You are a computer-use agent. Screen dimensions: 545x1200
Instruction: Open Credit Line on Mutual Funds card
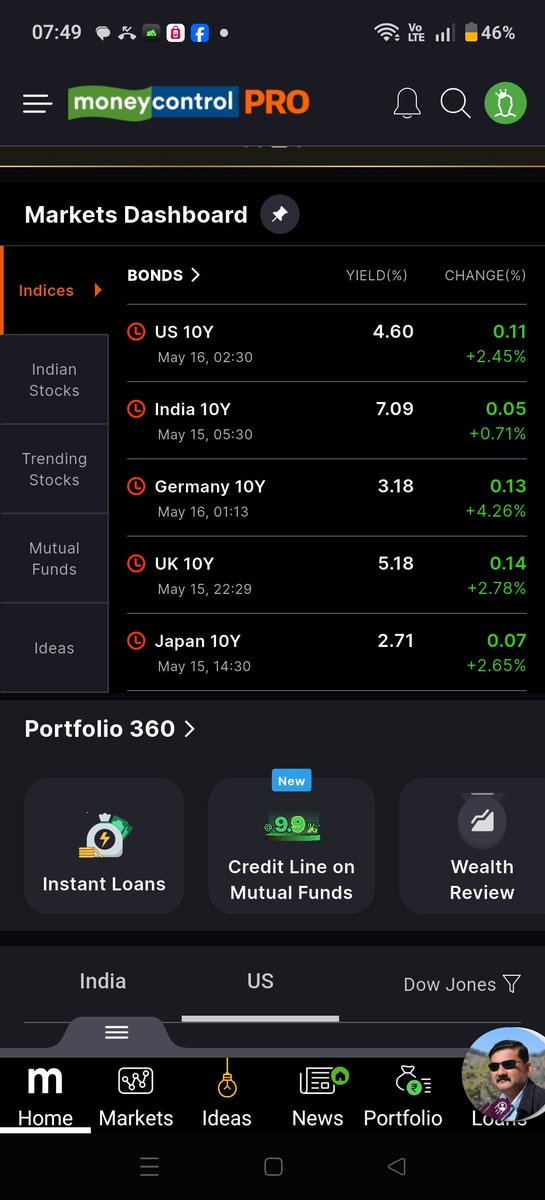pos(291,846)
